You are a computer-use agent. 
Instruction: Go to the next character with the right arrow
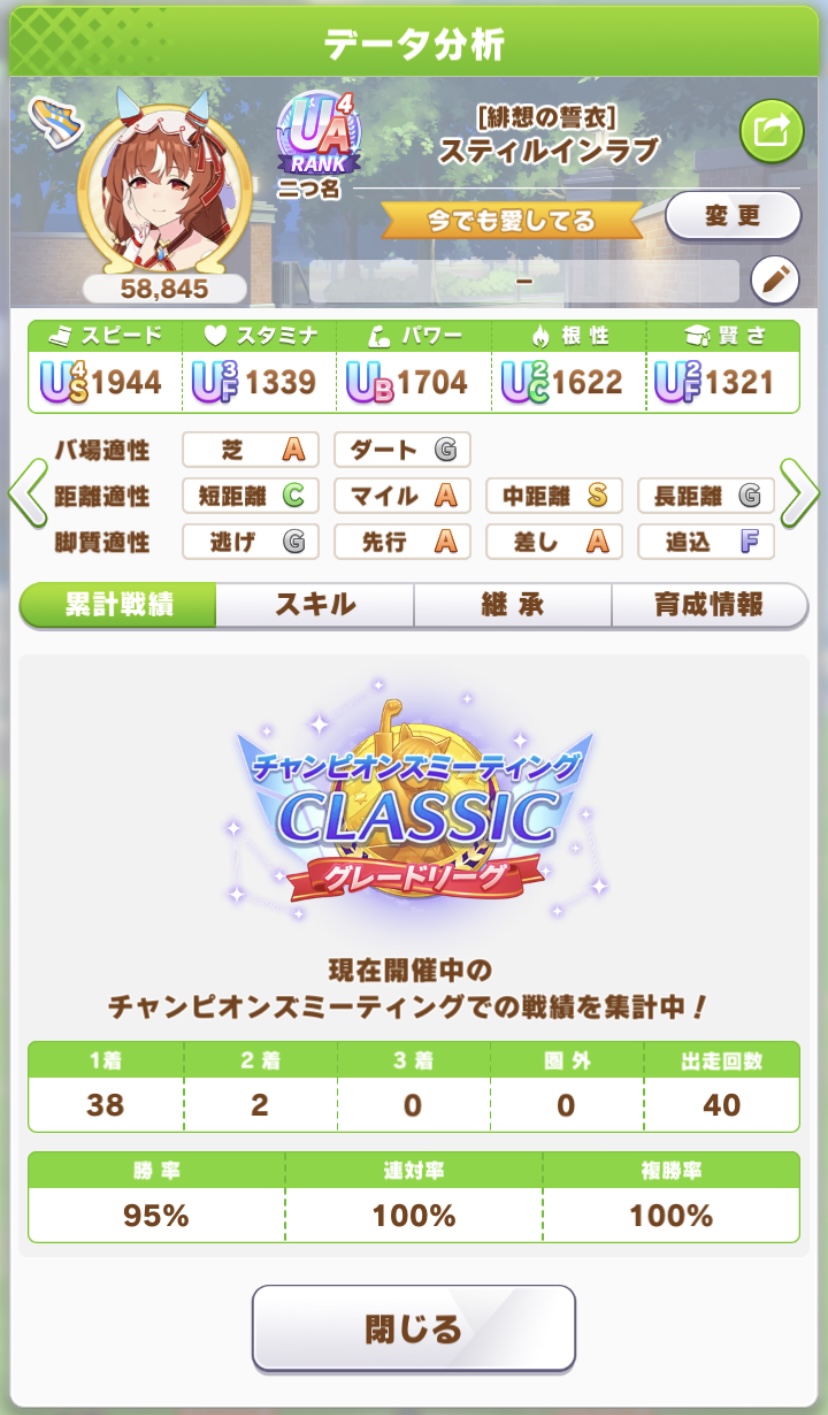[x=799, y=493]
